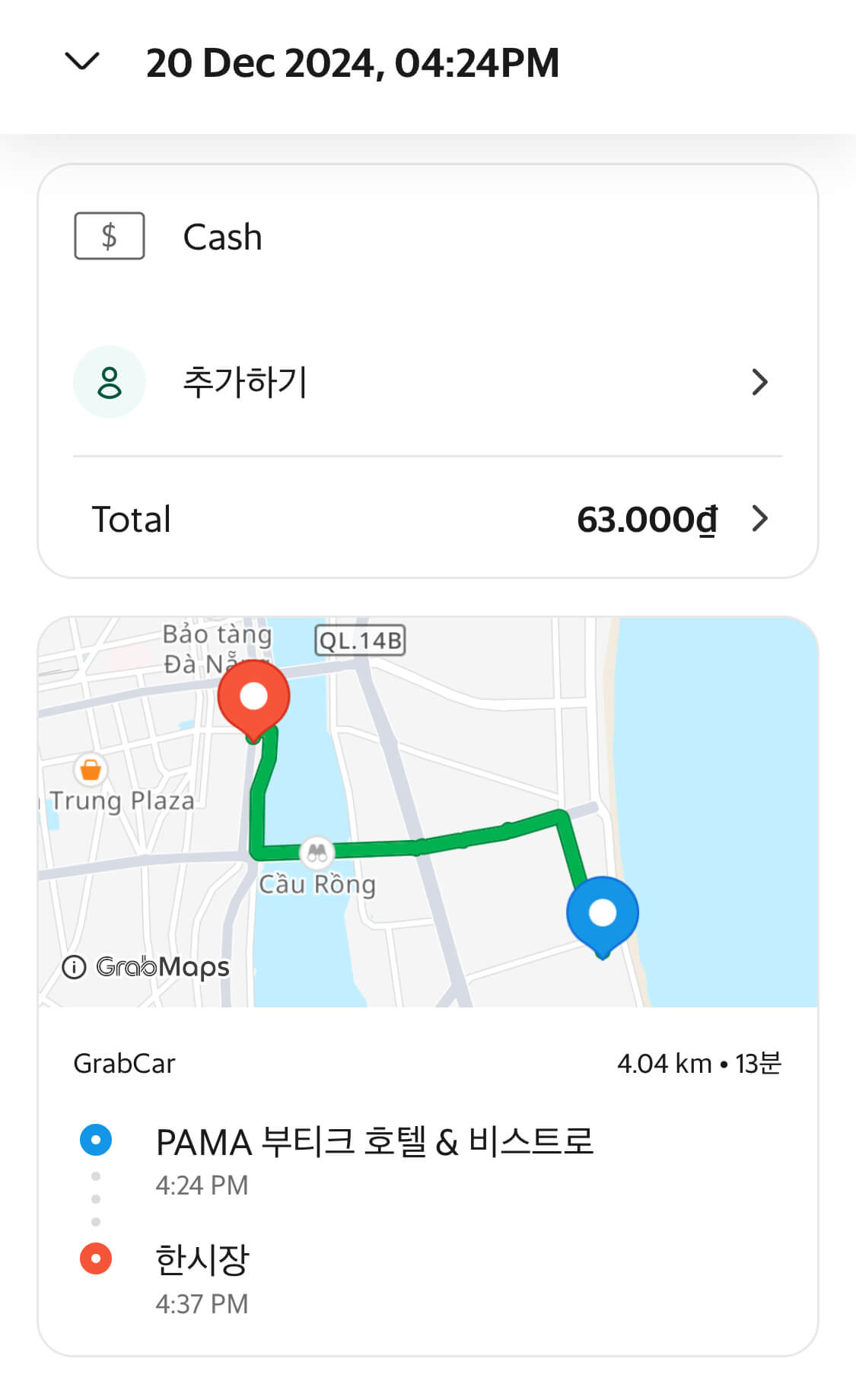Expand the 추가하기 row chevron

(760, 382)
